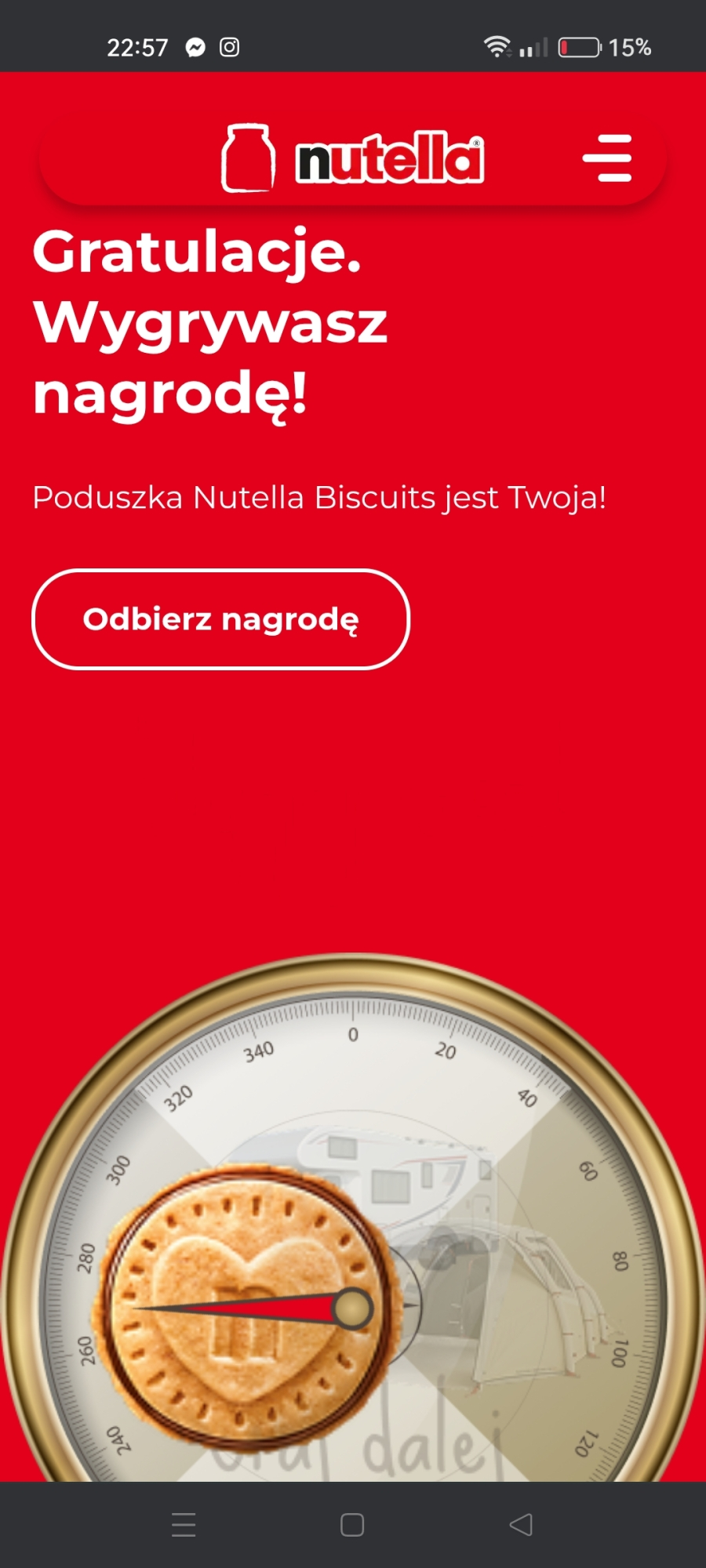
Task: Go to the Nutella home logo
Action: point(352,158)
